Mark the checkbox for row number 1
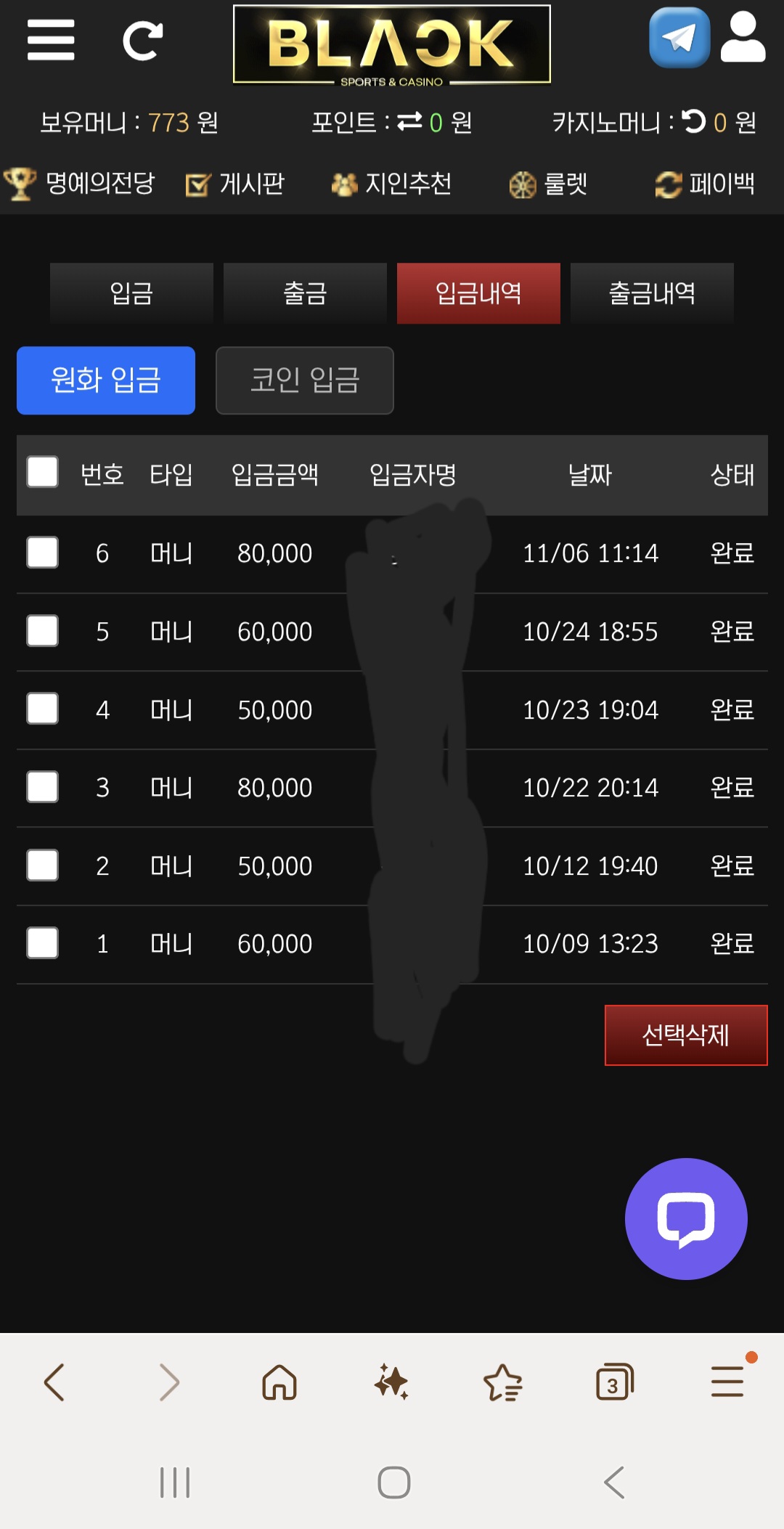Screen dimensions: 784x1529 pos(43,943)
